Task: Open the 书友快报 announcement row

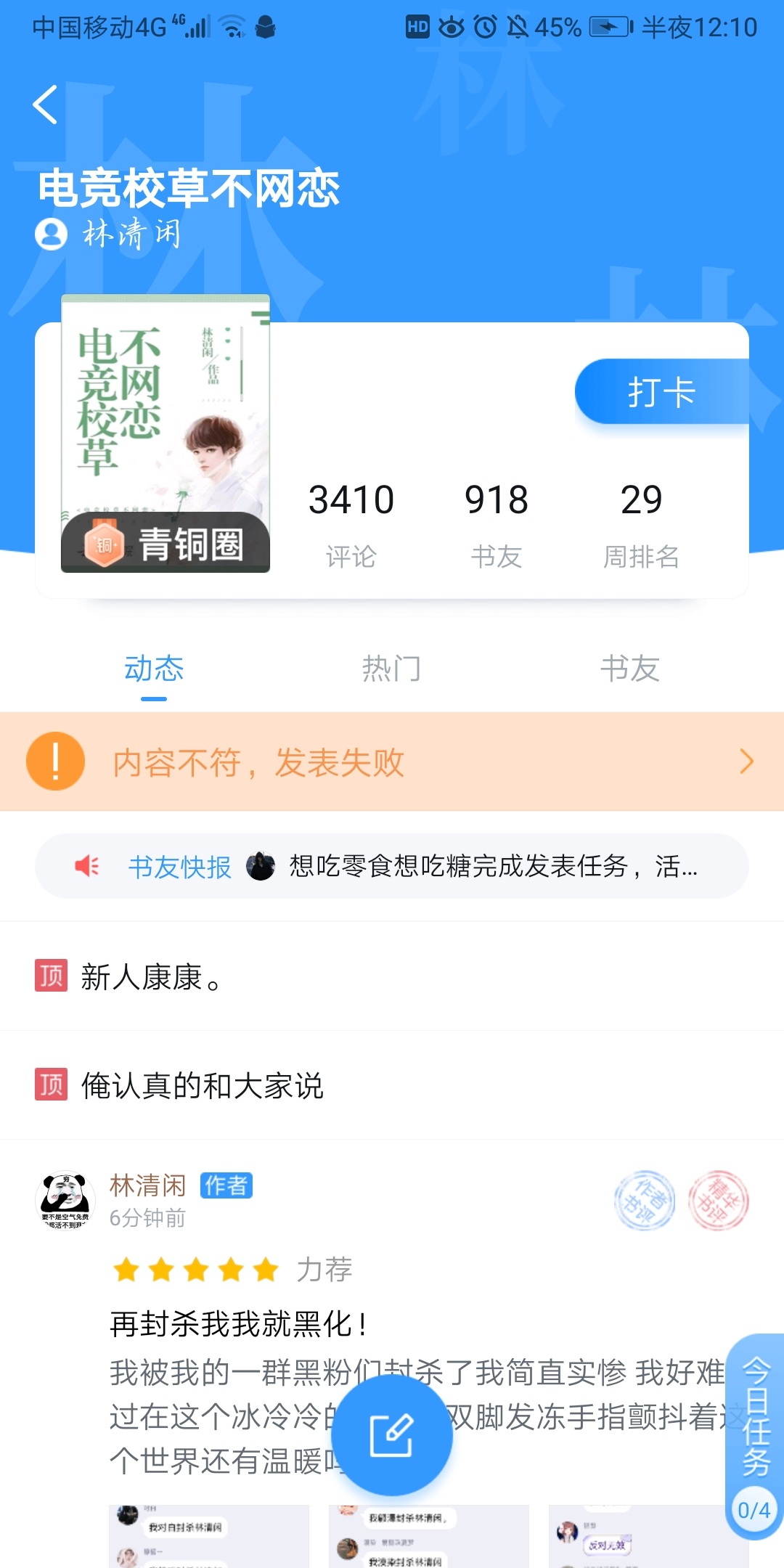Action: click(392, 866)
